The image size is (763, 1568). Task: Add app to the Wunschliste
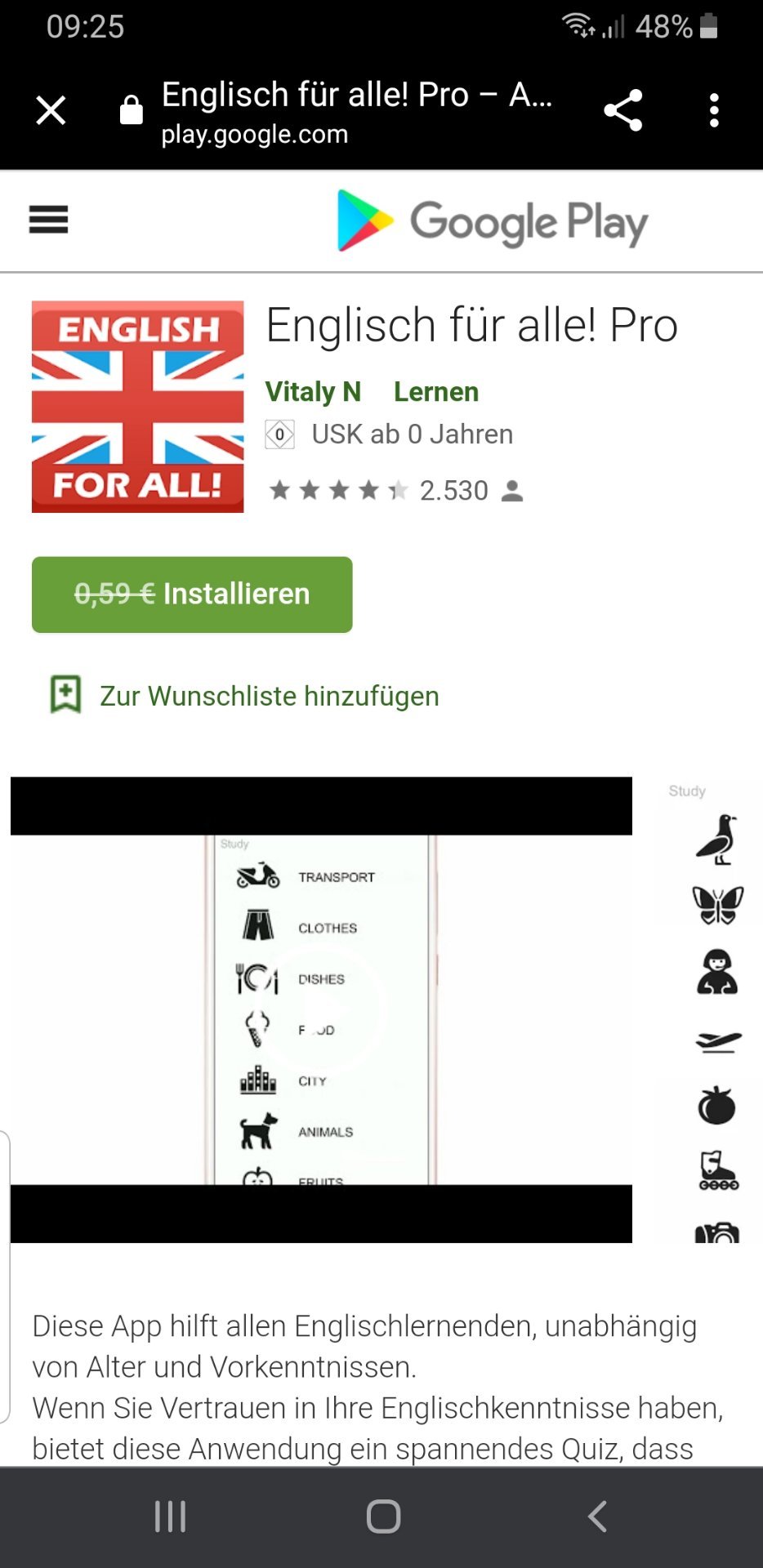(245, 696)
